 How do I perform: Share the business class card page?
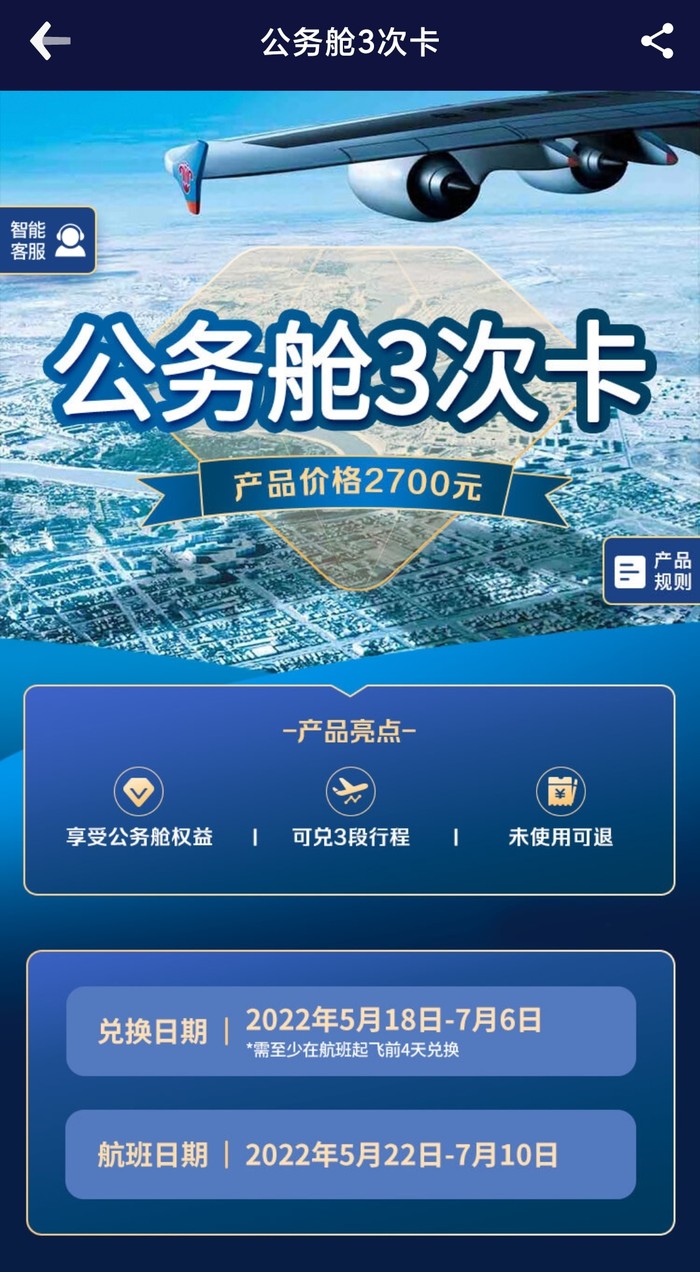click(657, 41)
